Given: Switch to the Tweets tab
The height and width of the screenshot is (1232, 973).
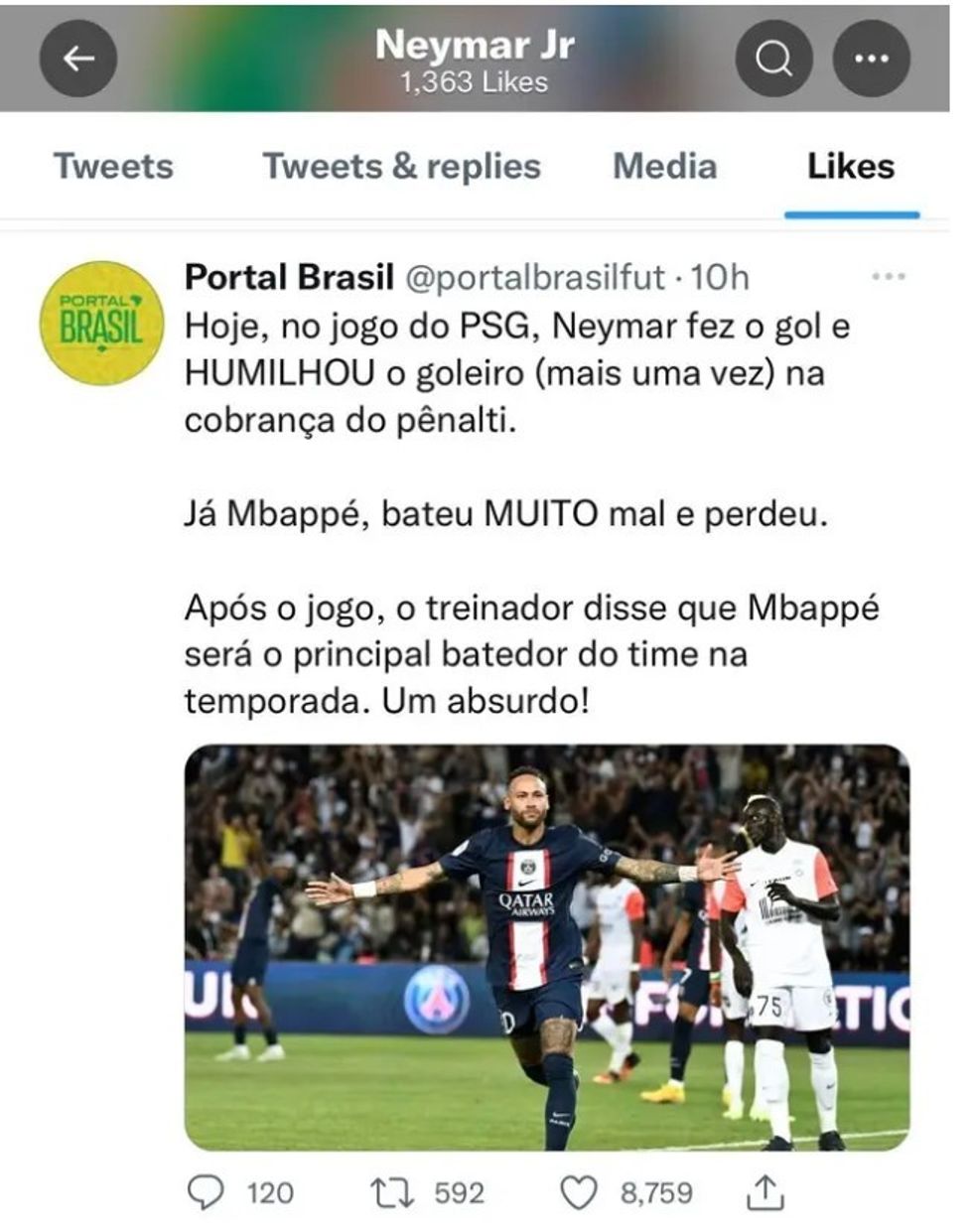Looking at the screenshot, I should pyautogui.click(x=113, y=166).
